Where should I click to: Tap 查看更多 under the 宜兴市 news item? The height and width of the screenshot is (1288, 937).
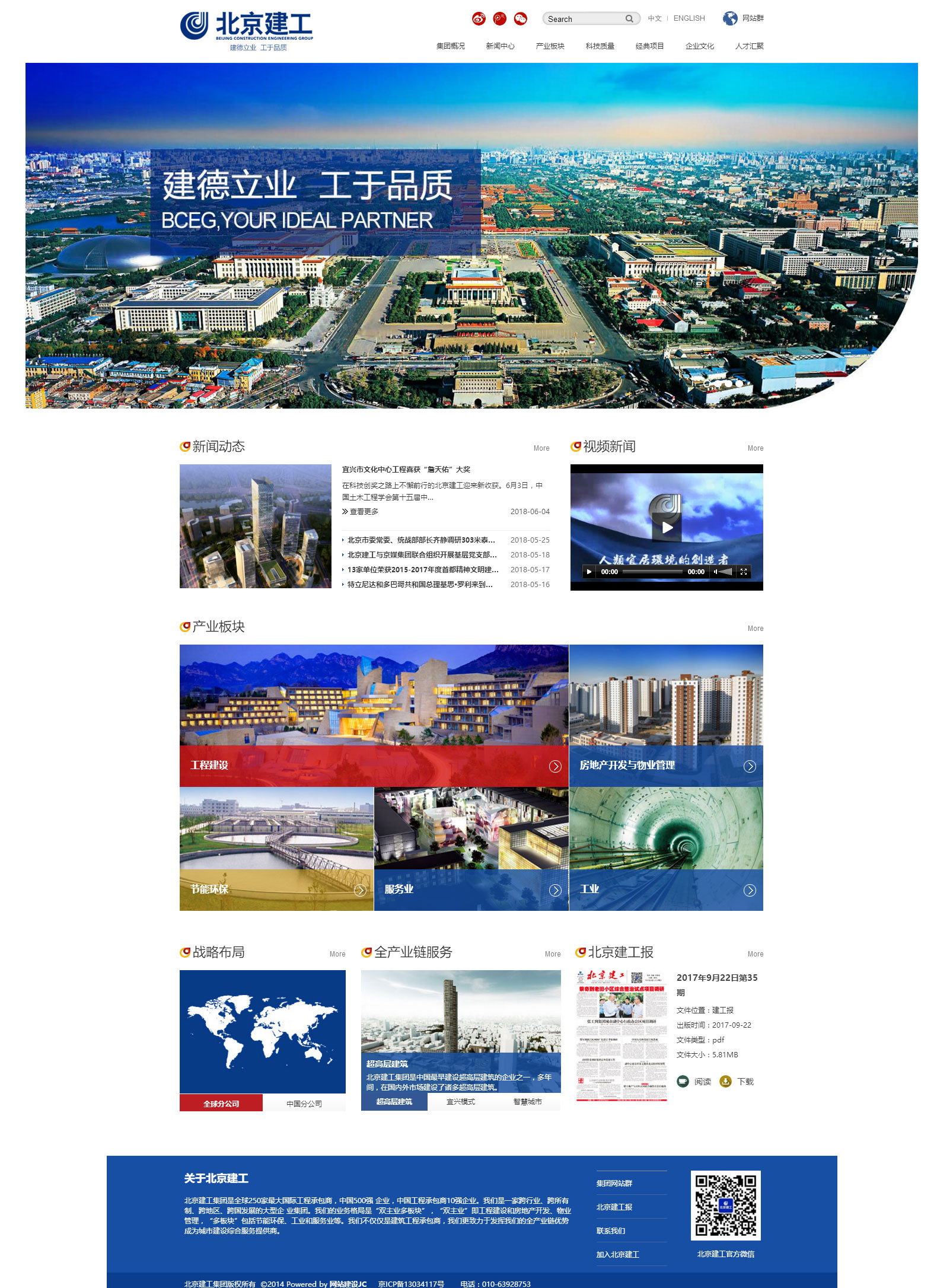(x=361, y=512)
